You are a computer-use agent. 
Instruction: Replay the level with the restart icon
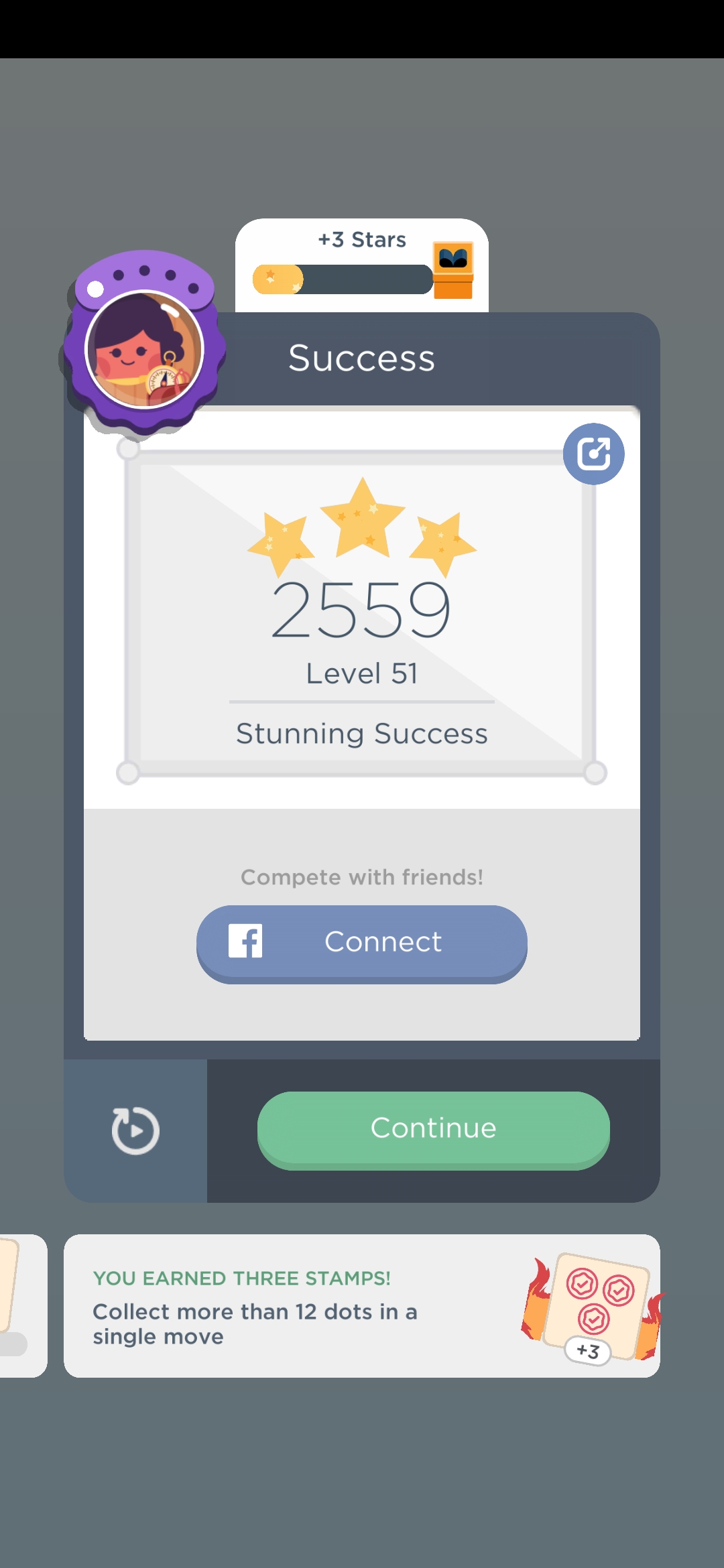[135, 1130]
